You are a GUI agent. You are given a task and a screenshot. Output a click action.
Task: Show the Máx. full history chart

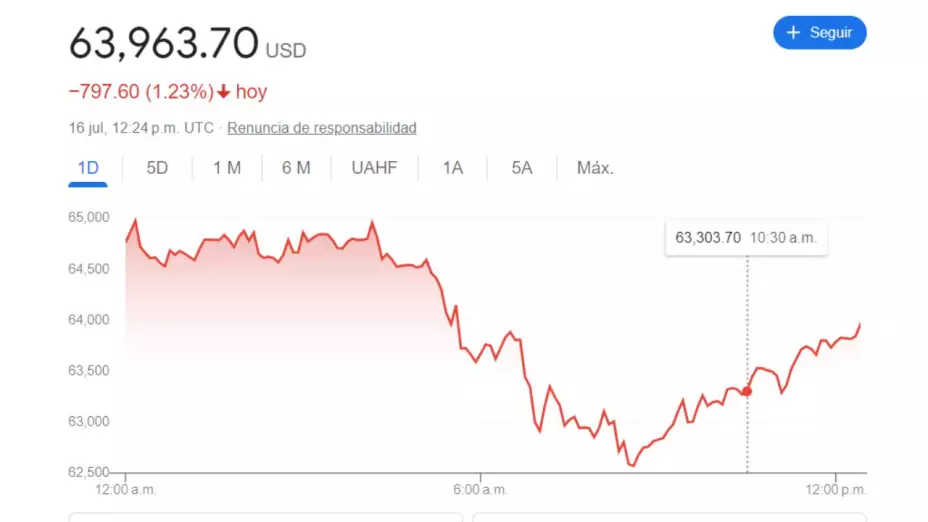tap(595, 168)
